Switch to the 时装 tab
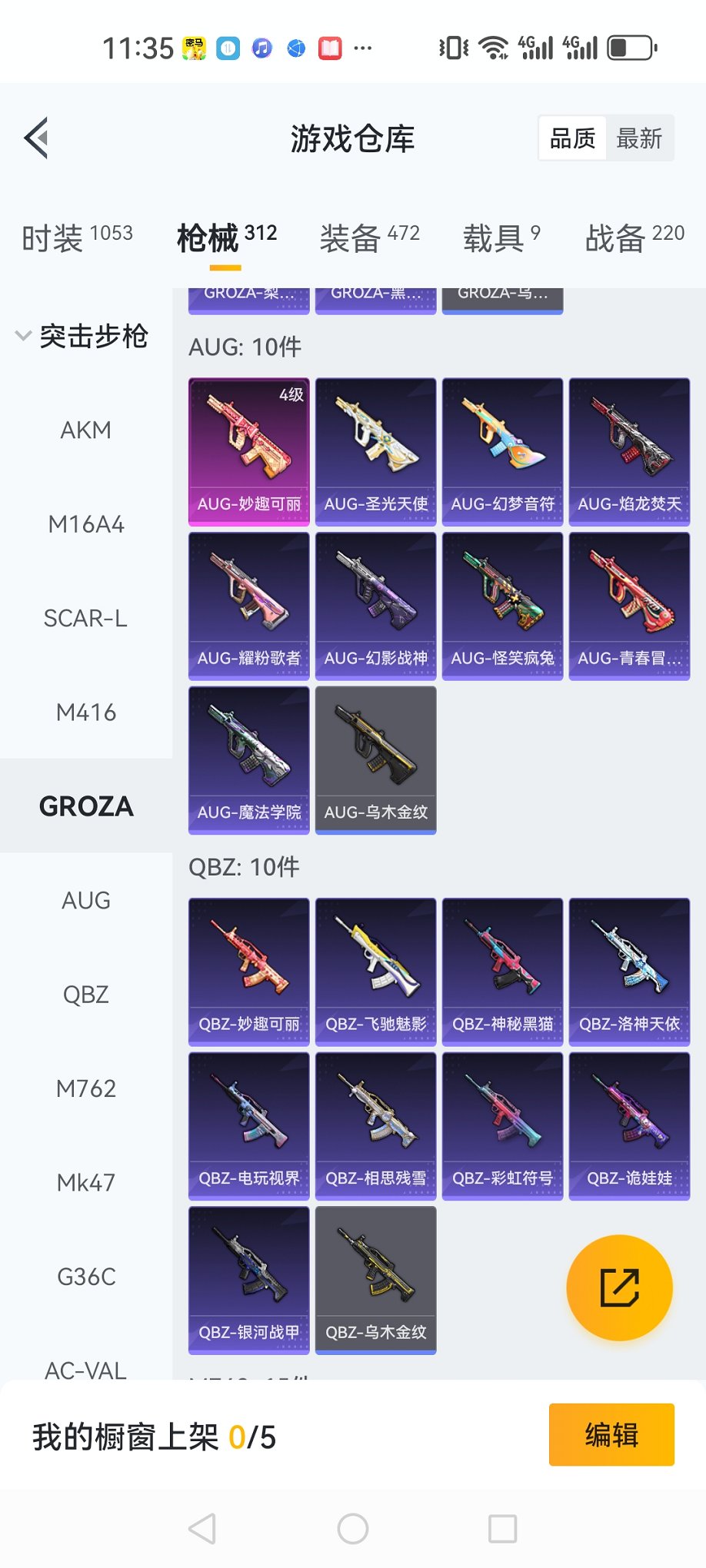Image resolution: width=706 pixels, height=1568 pixels. click(77, 238)
